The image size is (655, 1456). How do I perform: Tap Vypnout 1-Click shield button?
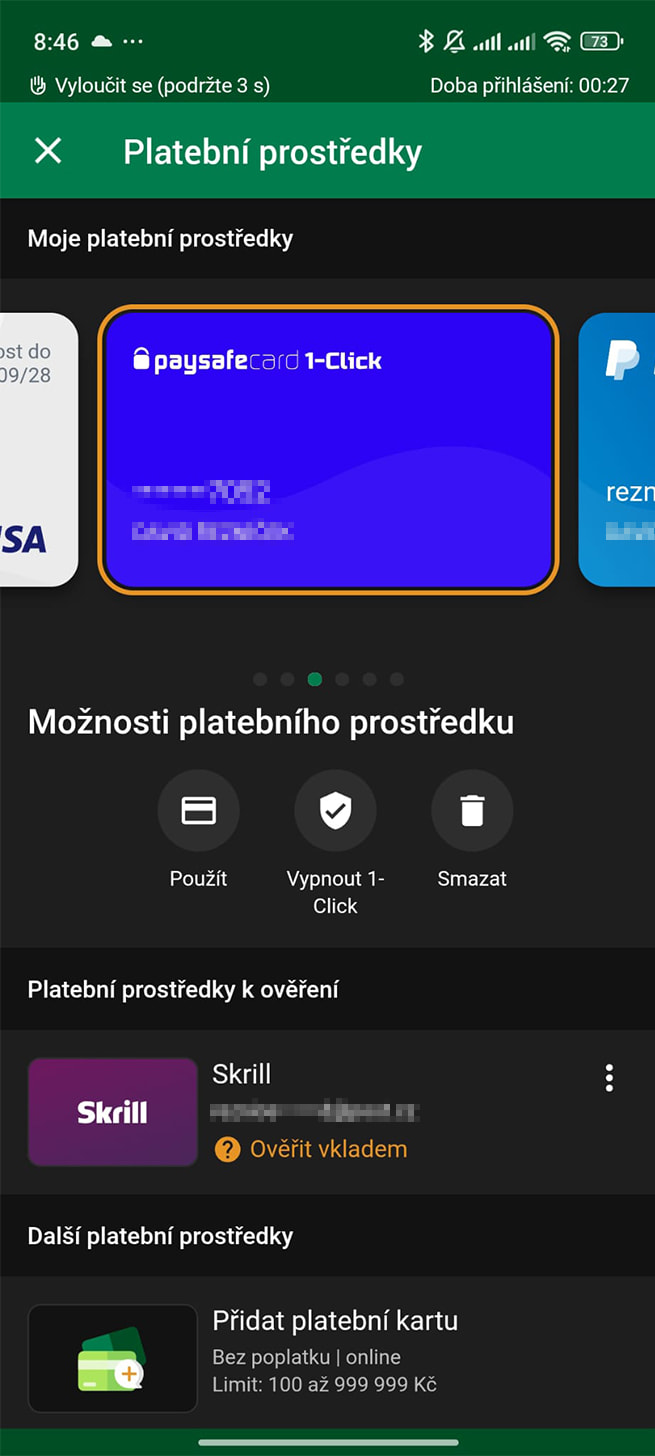tap(335, 810)
